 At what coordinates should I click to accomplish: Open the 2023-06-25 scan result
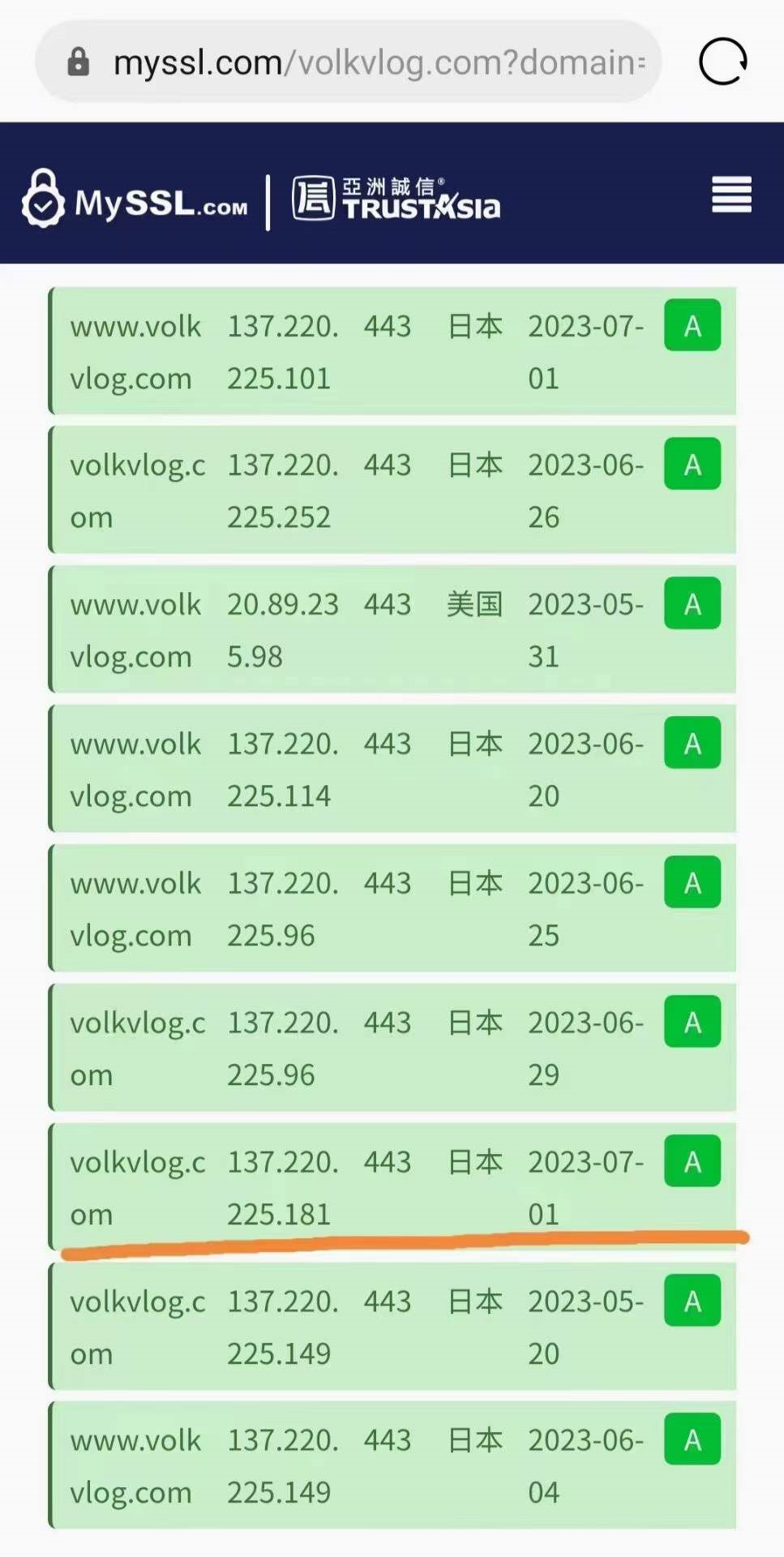point(392,908)
